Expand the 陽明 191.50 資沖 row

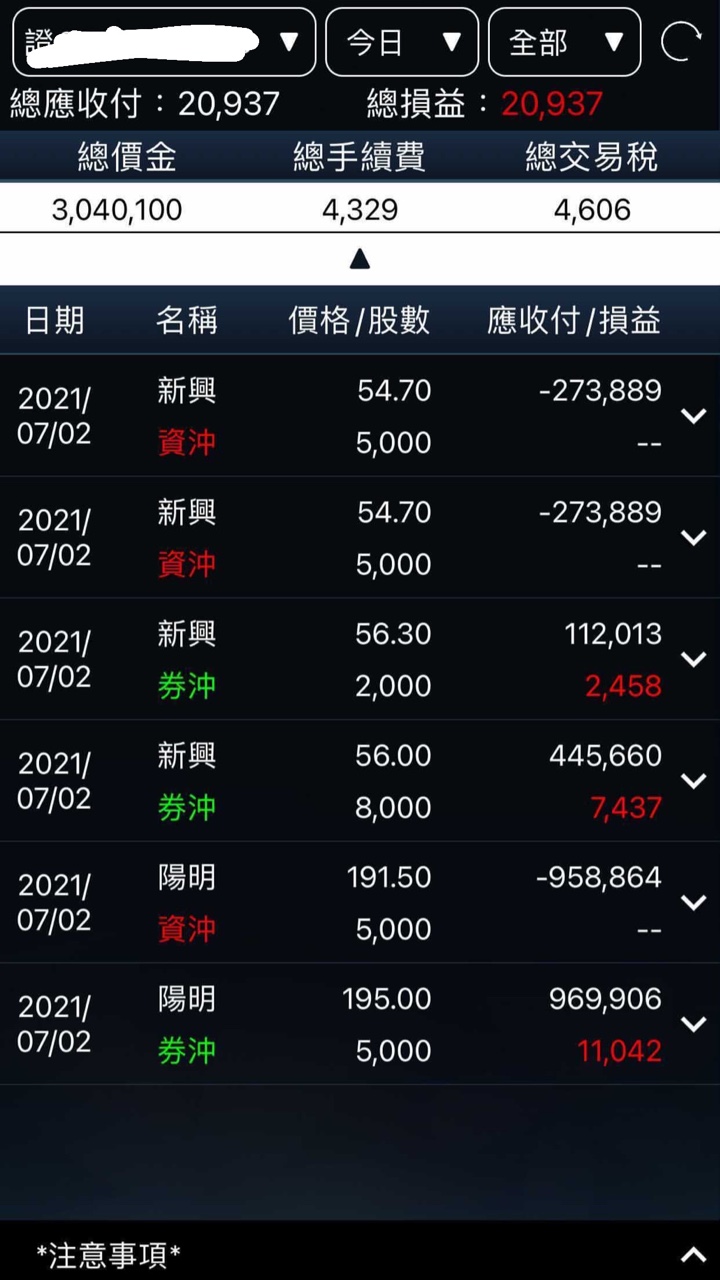coord(693,902)
